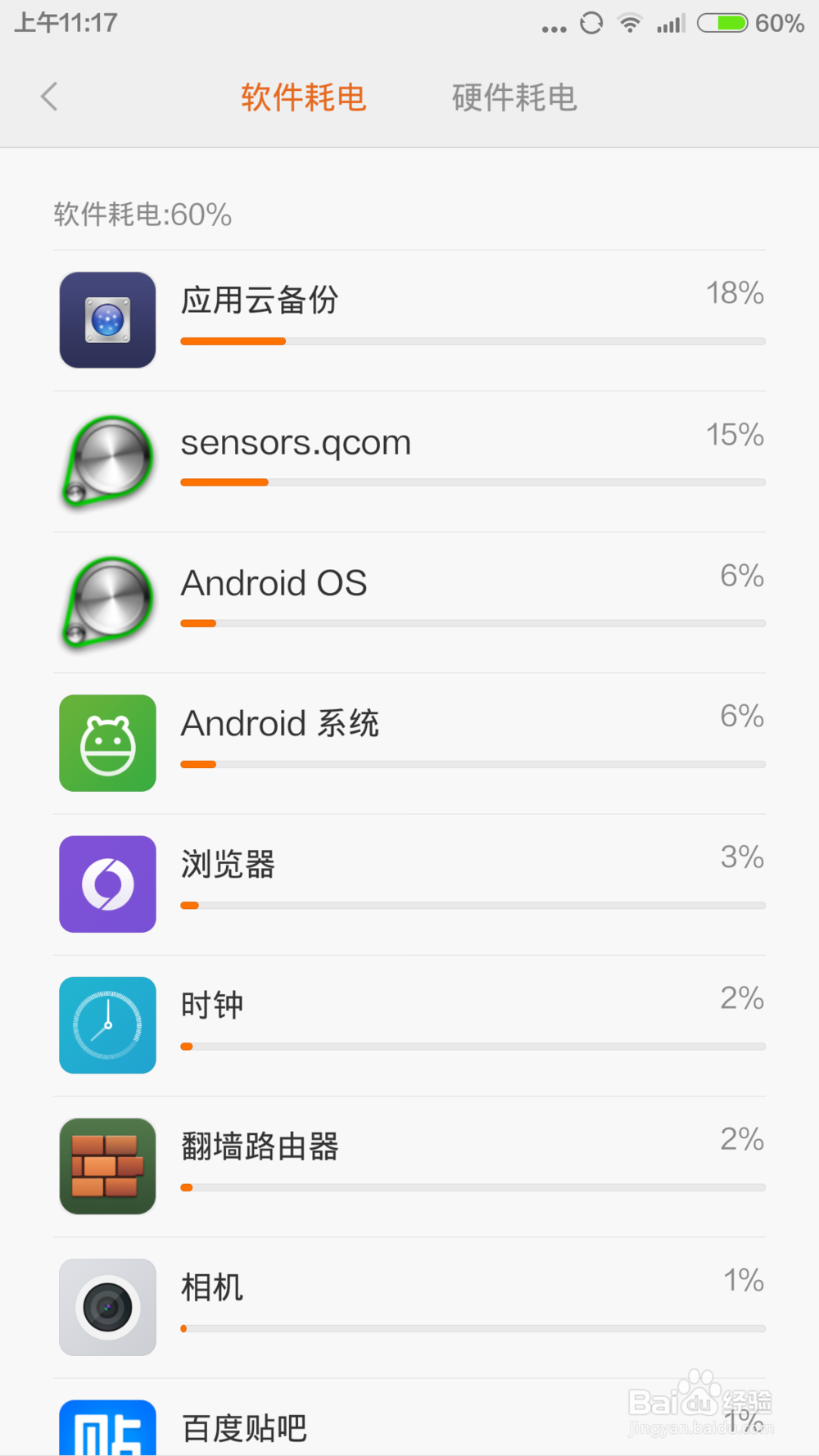Tap the 时钟 clock icon
This screenshot has width=819, height=1456.
pyautogui.click(x=106, y=1025)
